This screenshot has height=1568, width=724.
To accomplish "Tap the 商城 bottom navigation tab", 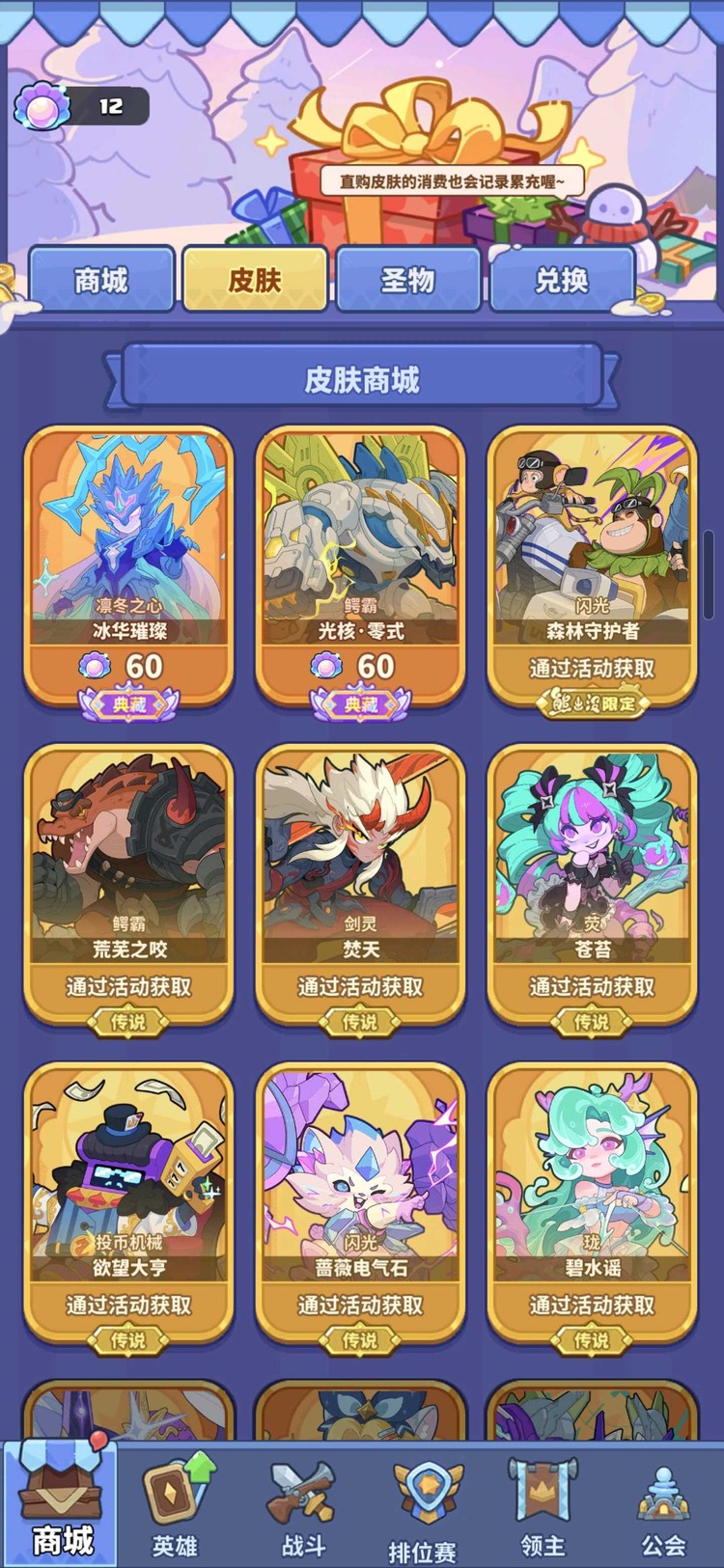I will click(x=62, y=1505).
